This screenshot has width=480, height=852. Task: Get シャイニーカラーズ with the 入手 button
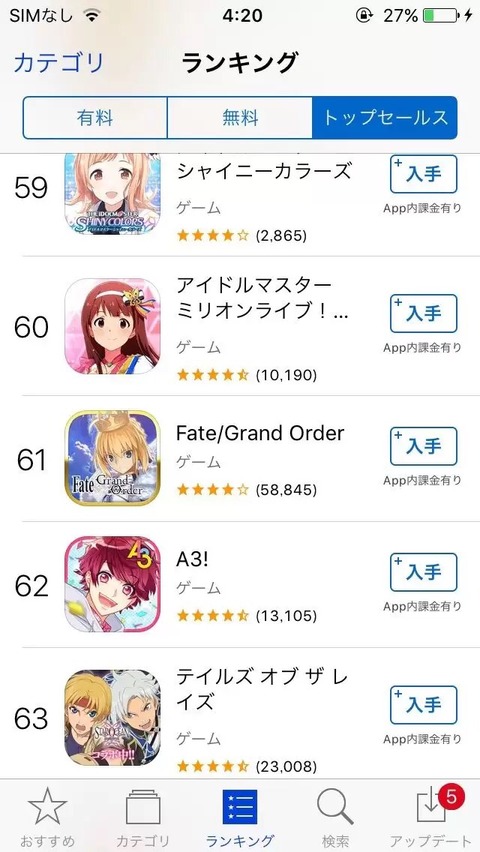click(423, 174)
